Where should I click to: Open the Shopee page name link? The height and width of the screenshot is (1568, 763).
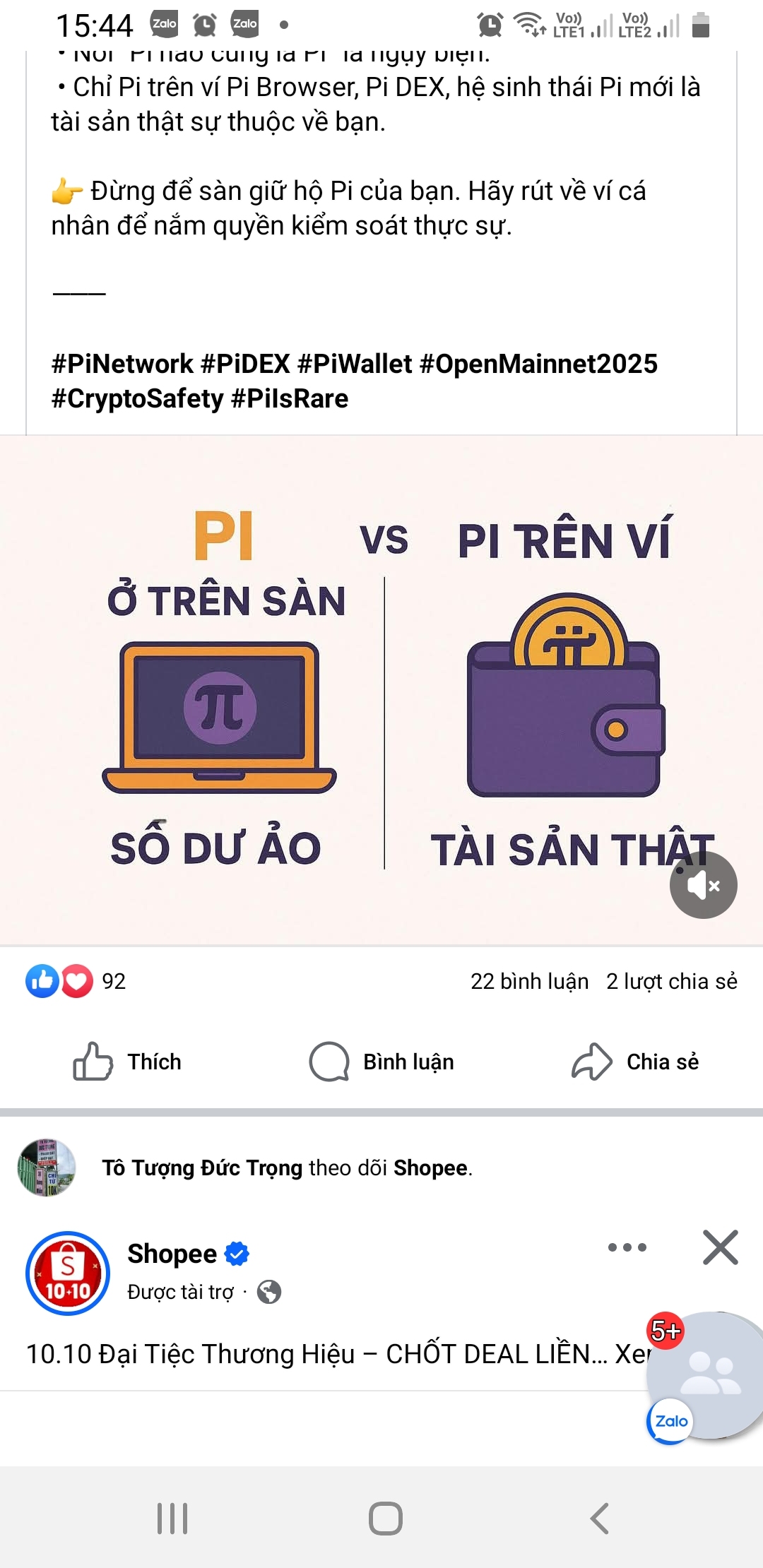click(x=172, y=1254)
